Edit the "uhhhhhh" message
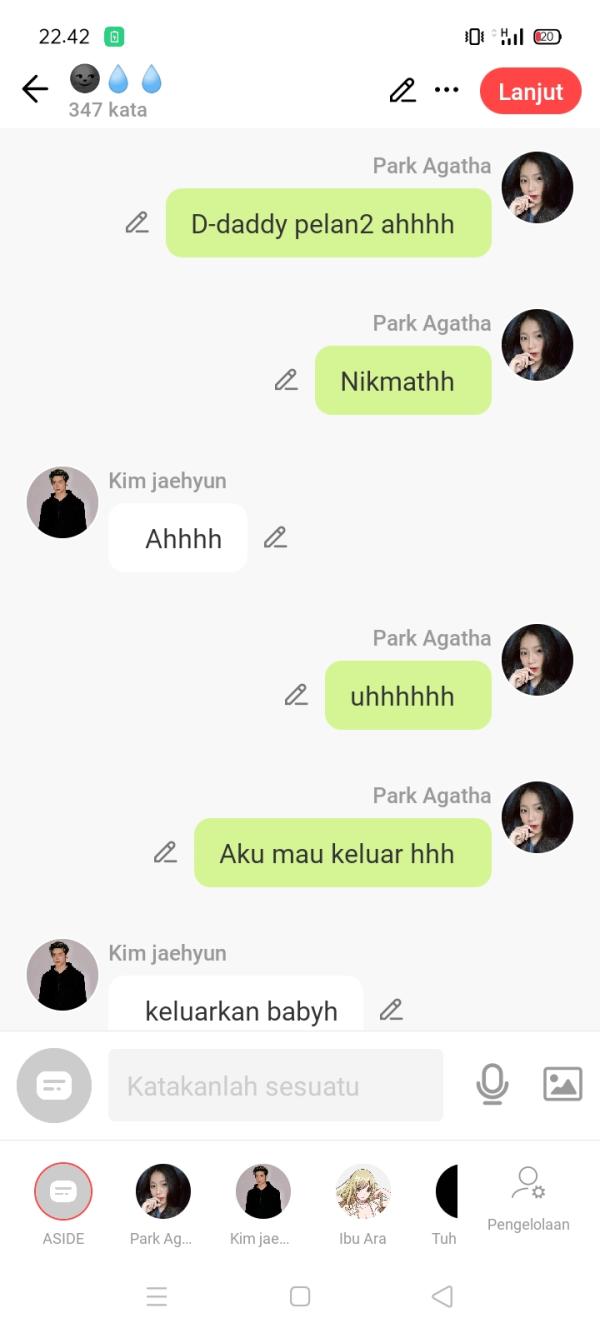Screen dimensions: 600x1333 [296, 695]
